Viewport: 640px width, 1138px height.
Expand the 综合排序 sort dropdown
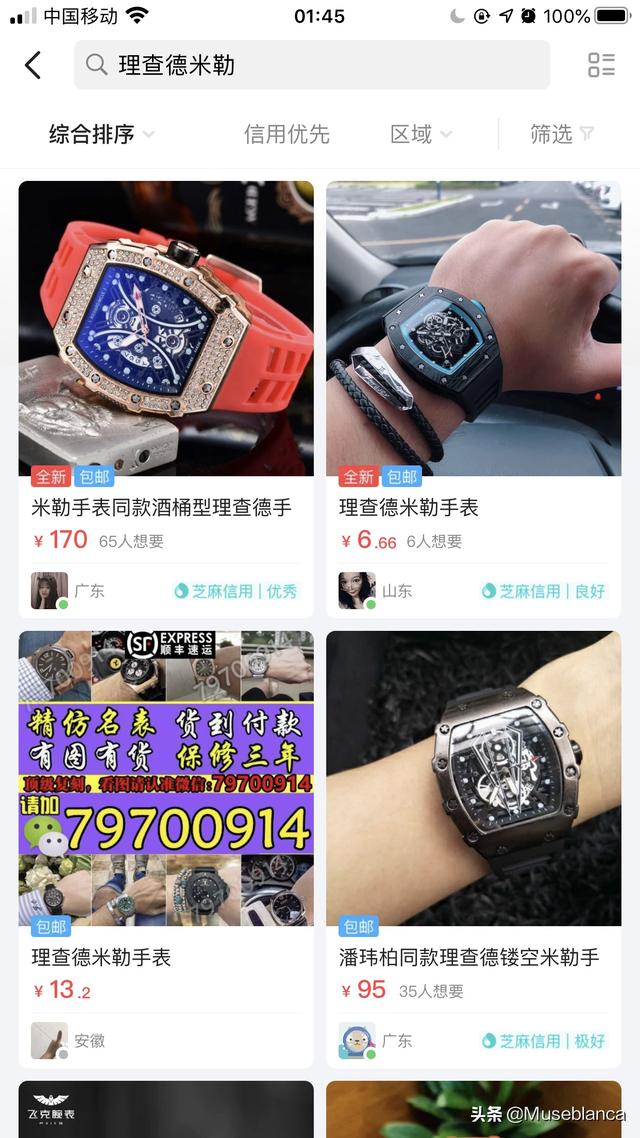[101, 134]
